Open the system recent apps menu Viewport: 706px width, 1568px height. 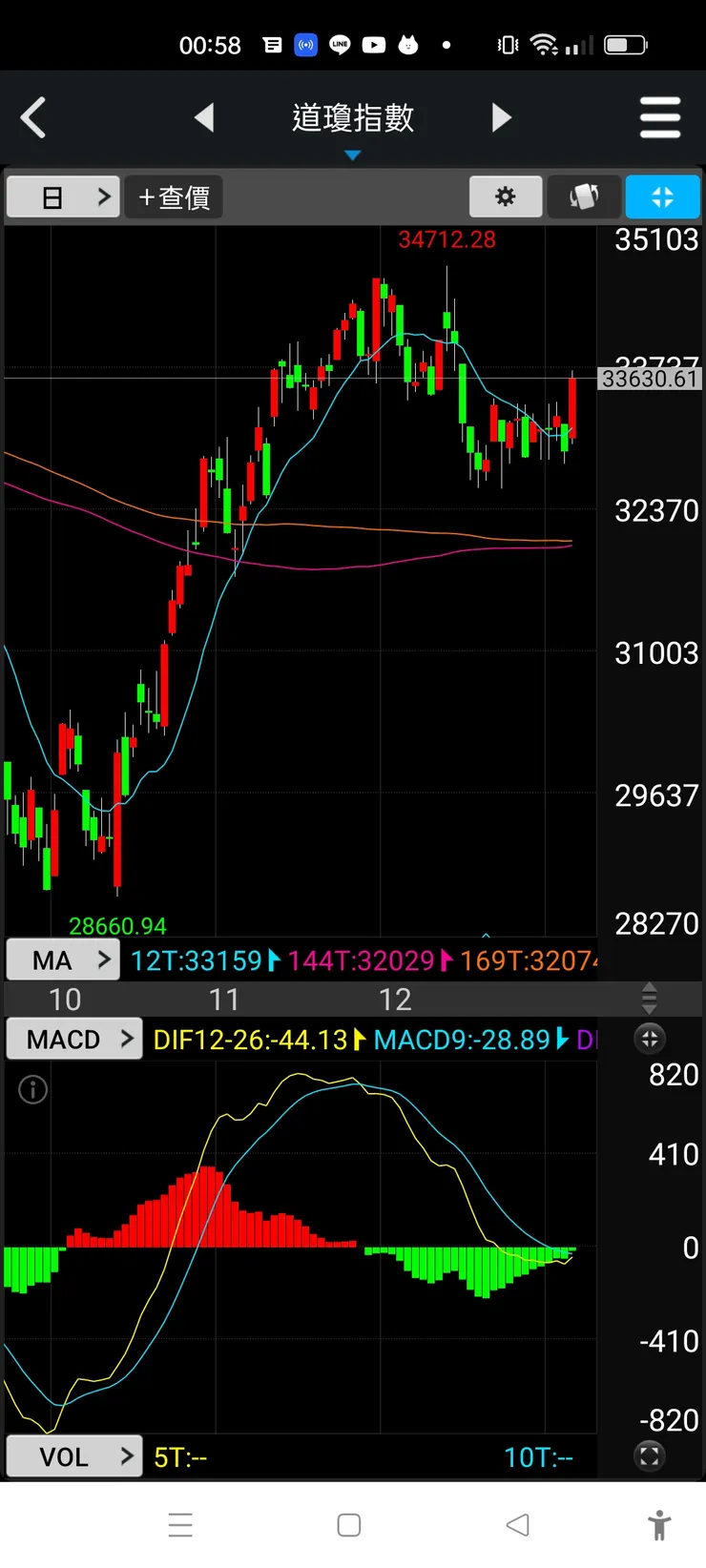(180, 1525)
